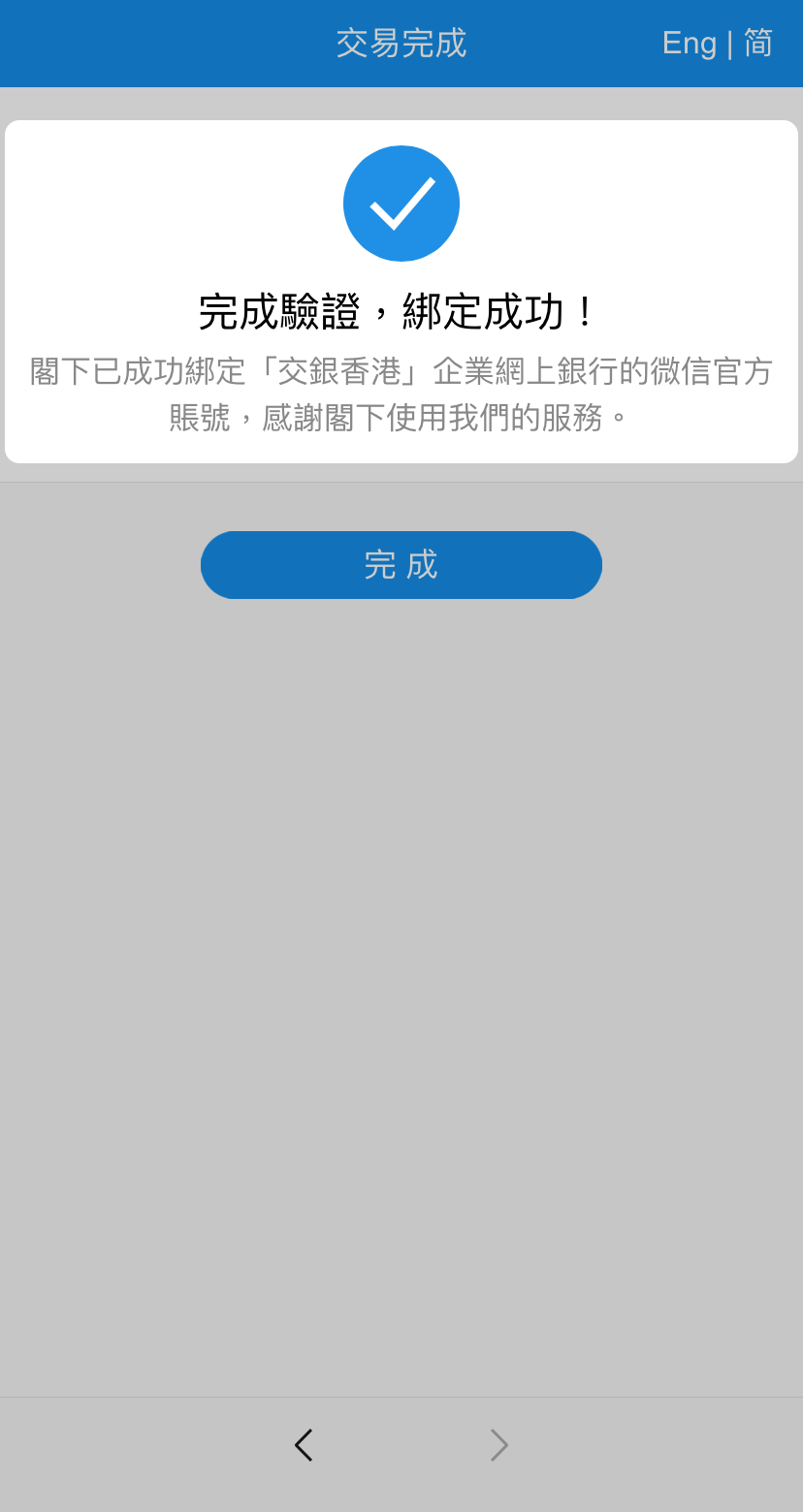This screenshot has height=1512, width=803.
Task: Tap the browser forward arrow
Action: coord(499,1445)
